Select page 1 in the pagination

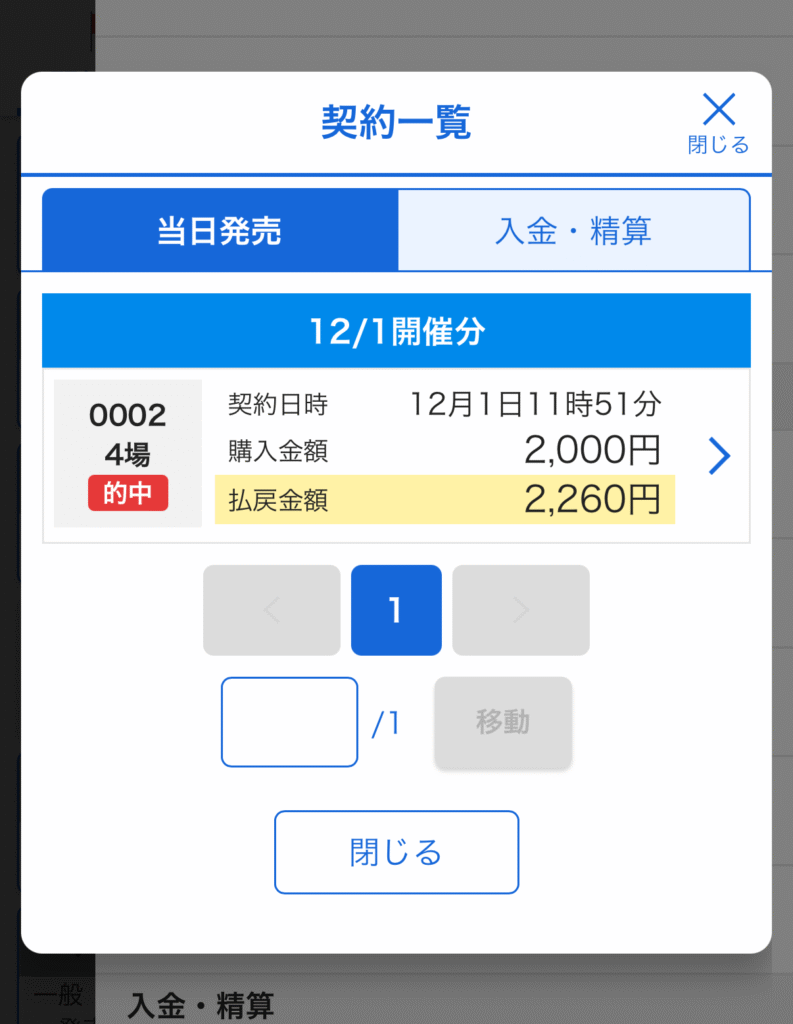coord(396,610)
